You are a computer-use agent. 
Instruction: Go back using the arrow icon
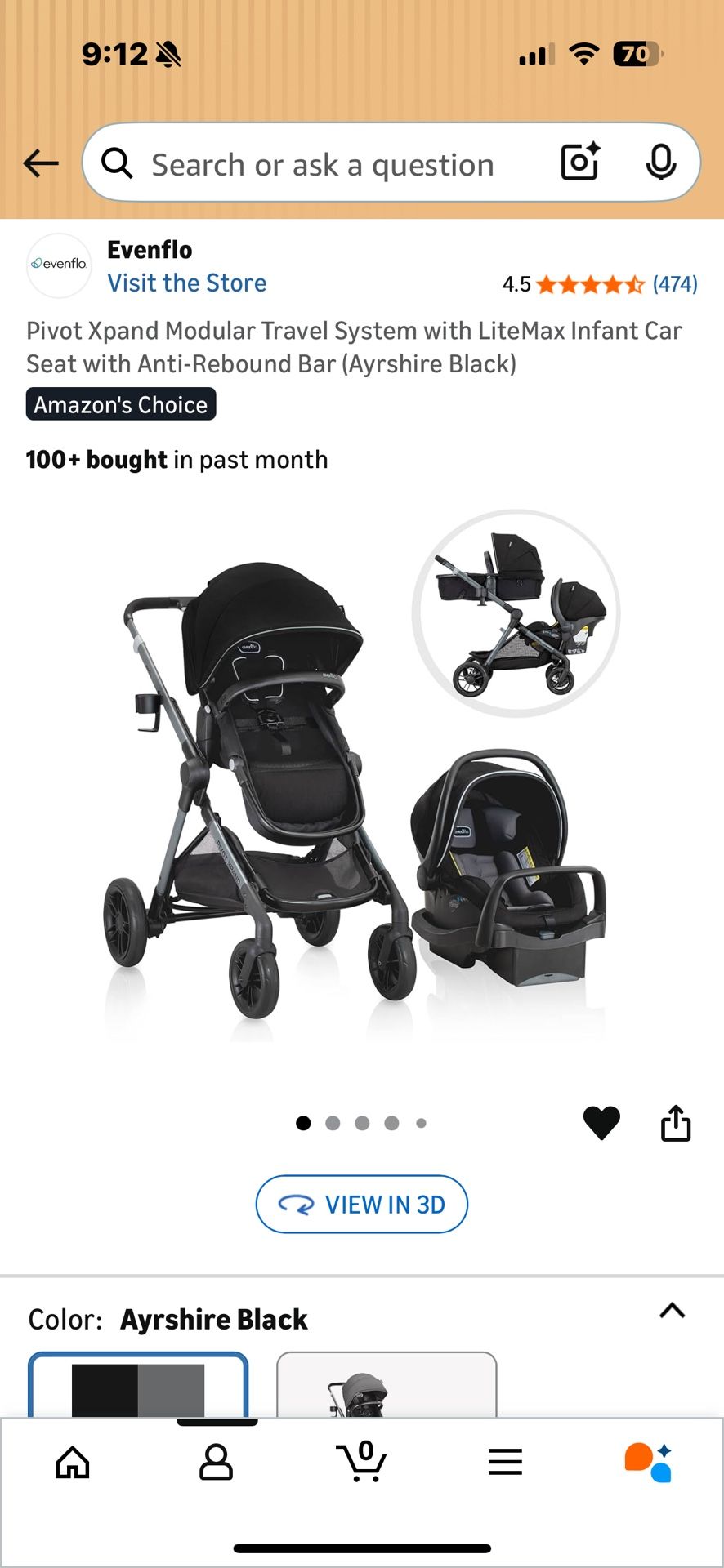click(x=41, y=163)
